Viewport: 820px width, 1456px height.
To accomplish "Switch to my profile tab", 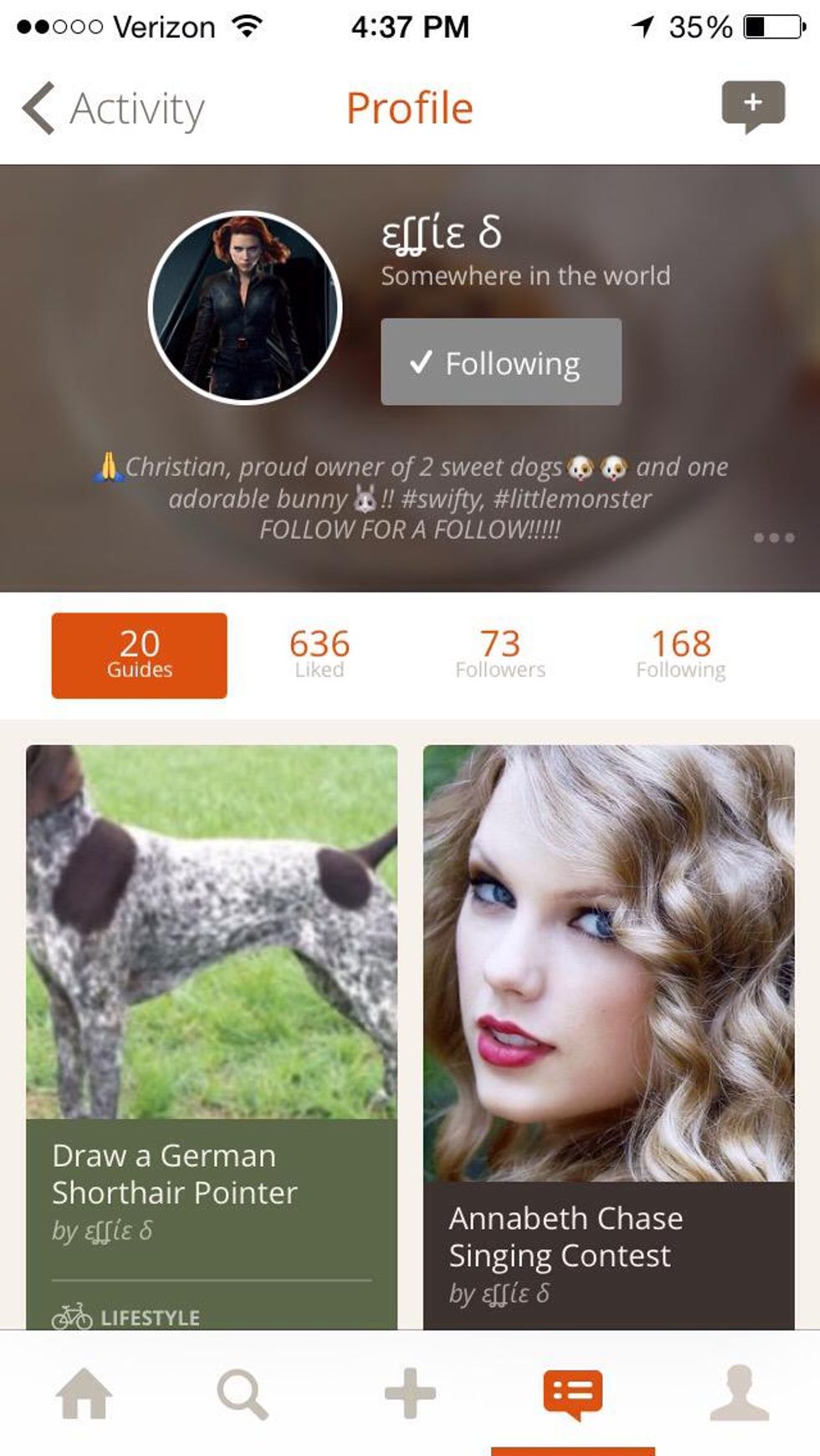I will click(x=739, y=1393).
